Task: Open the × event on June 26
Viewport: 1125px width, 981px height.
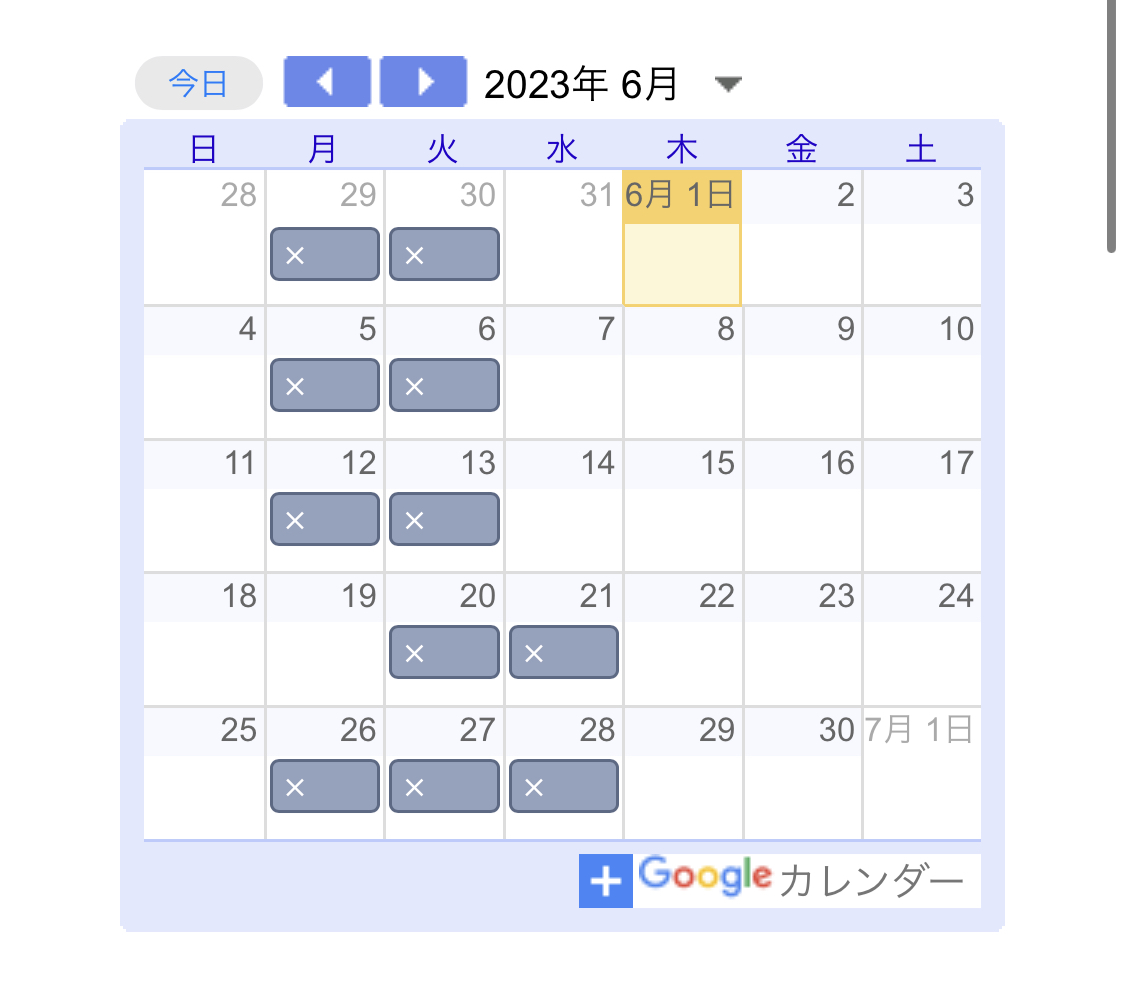Action: point(325,787)
